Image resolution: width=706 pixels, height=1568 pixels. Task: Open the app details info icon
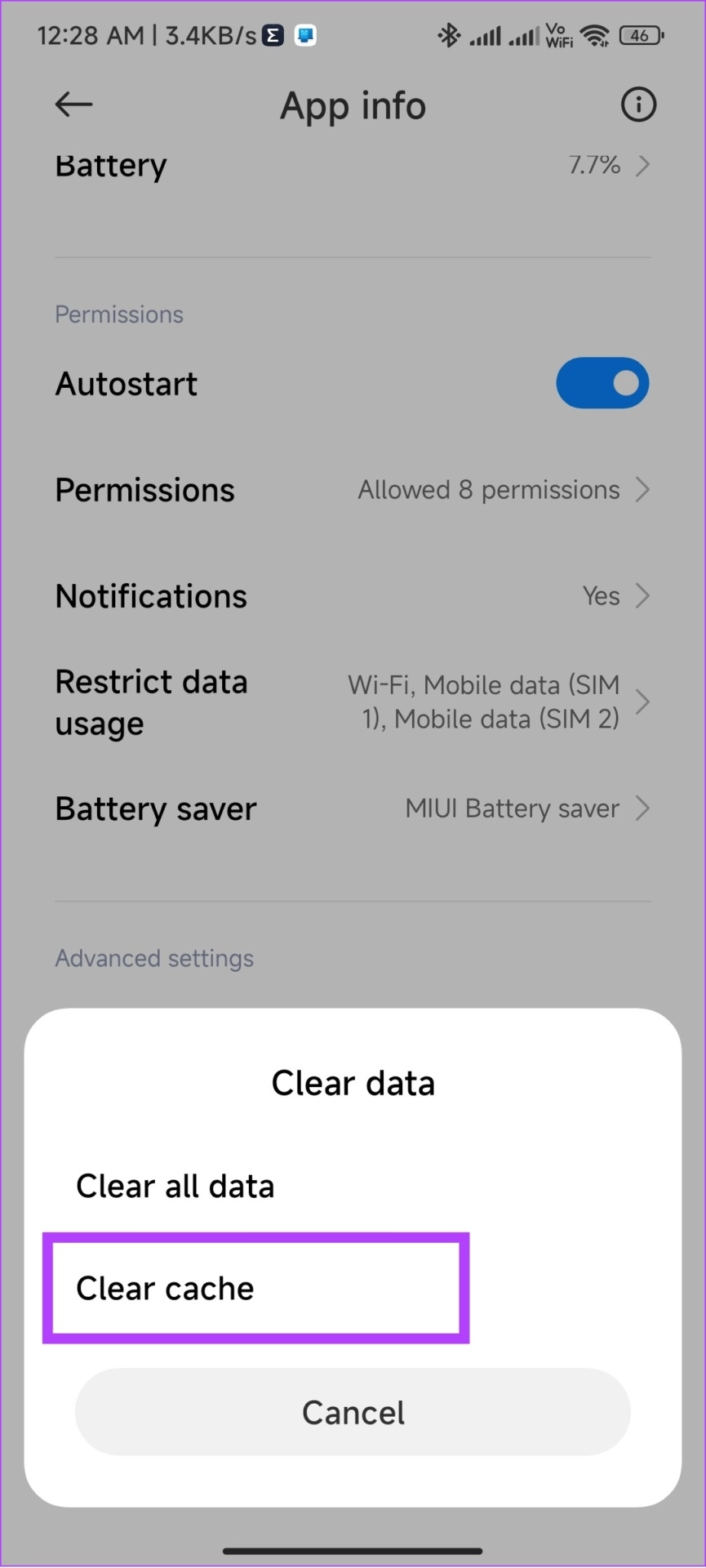638,105
